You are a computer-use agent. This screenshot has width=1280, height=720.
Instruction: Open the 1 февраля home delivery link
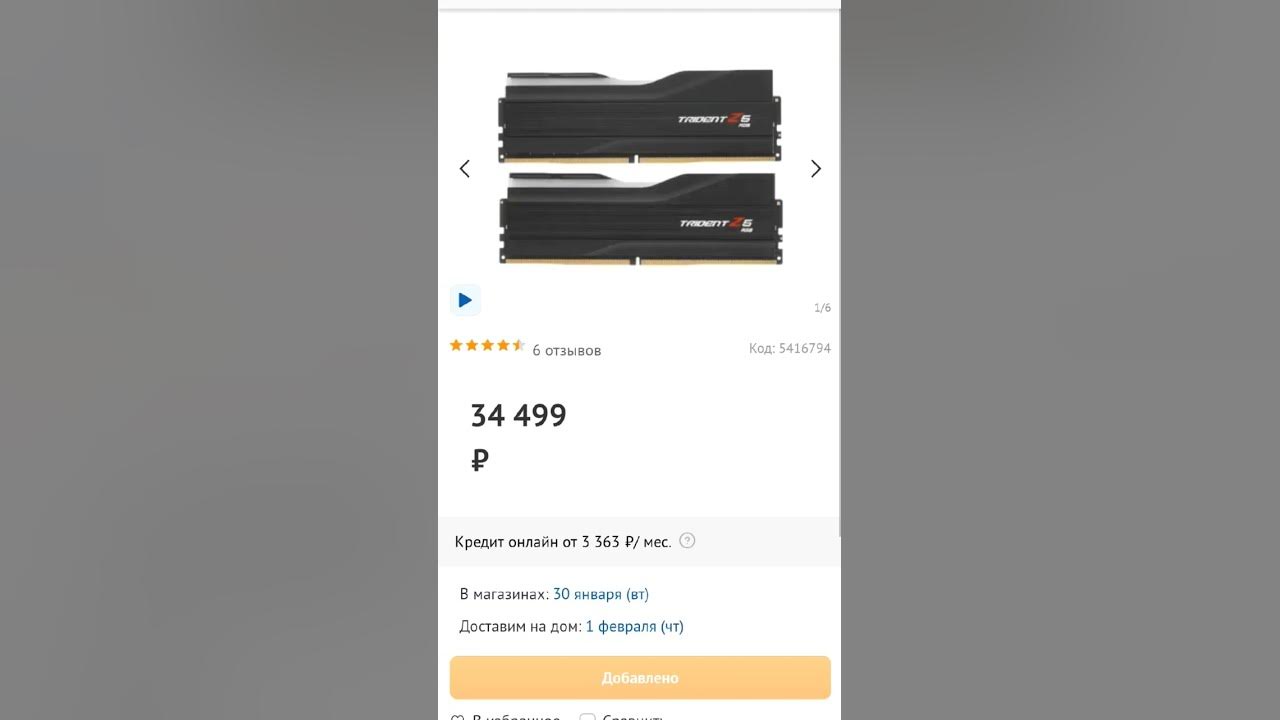pos(634,627)
